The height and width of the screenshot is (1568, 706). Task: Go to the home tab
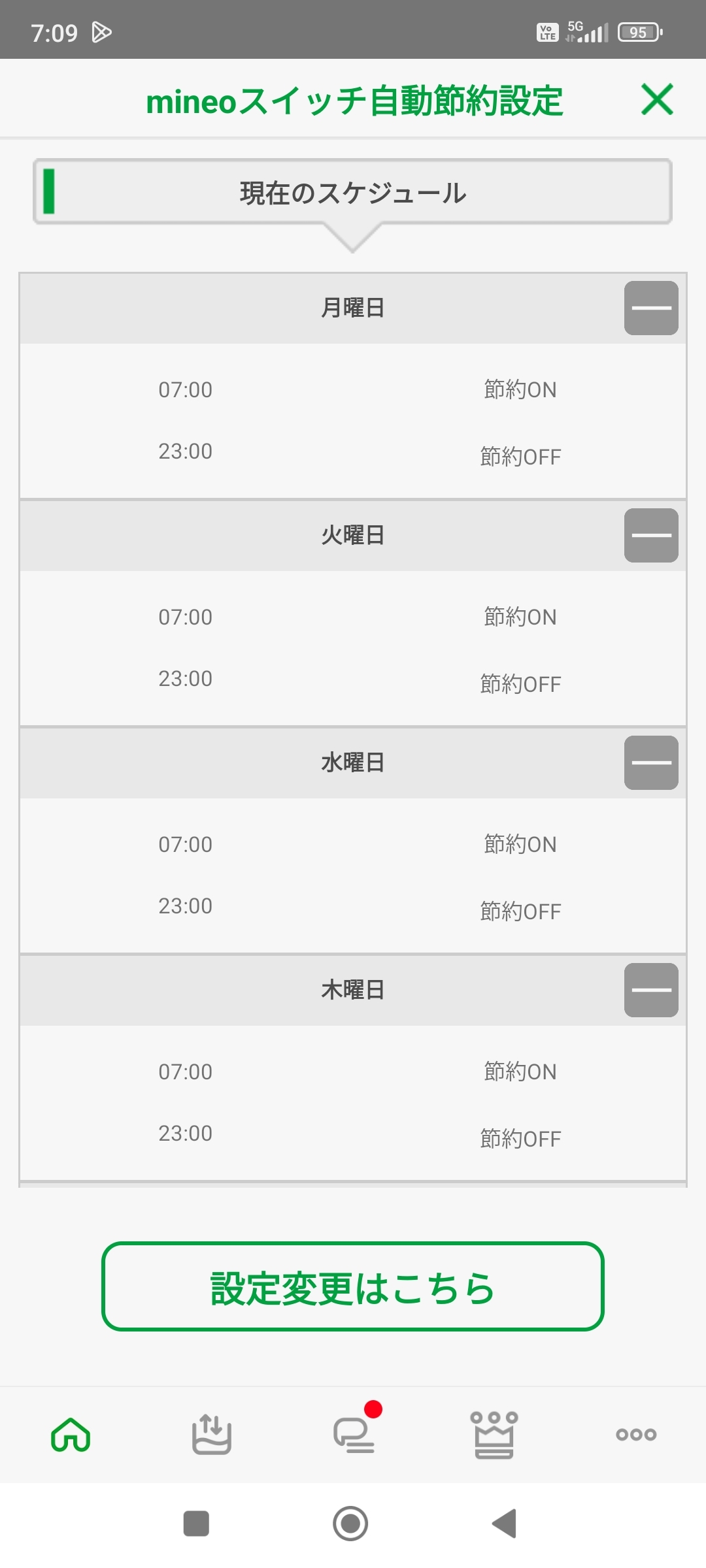[71, 1435]
